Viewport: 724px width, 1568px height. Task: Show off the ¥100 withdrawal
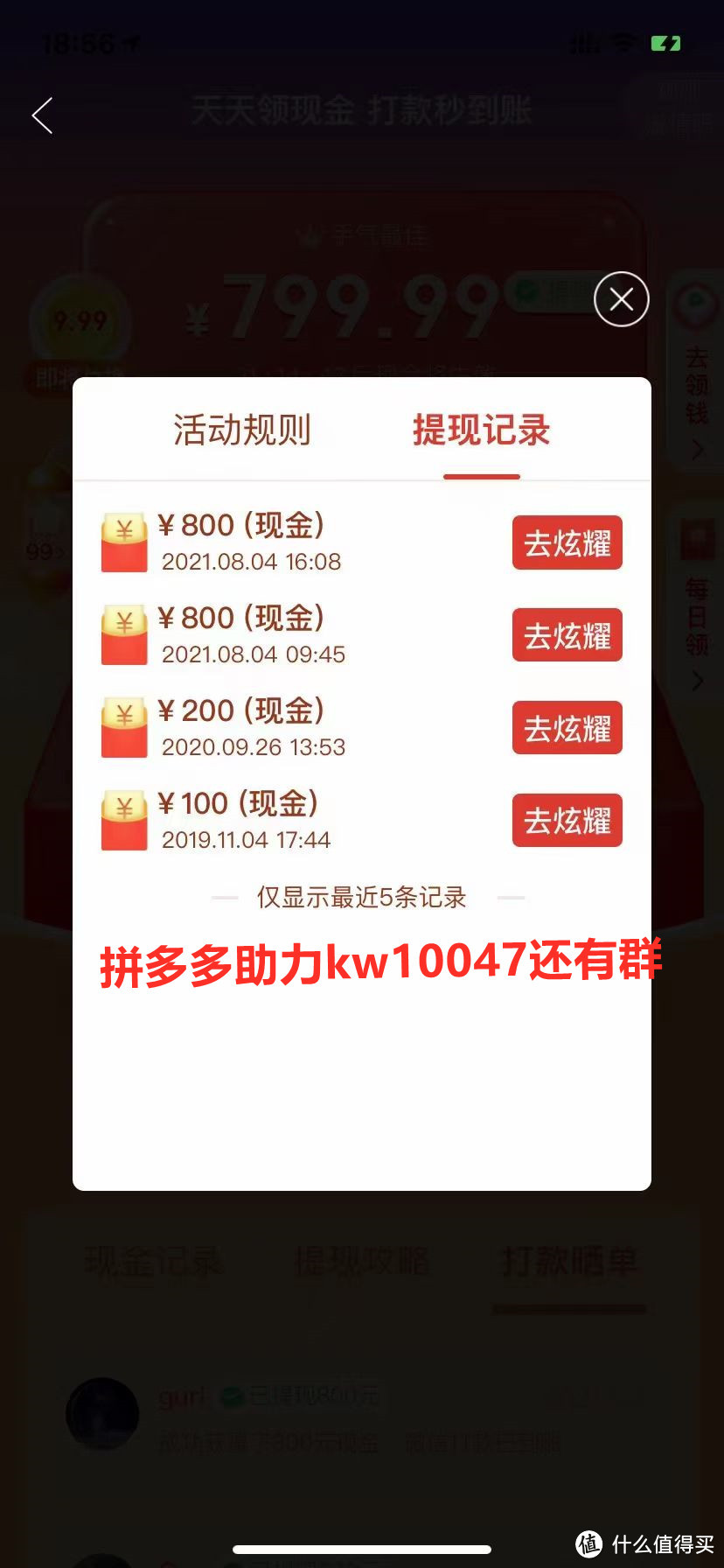click(567, 821)
